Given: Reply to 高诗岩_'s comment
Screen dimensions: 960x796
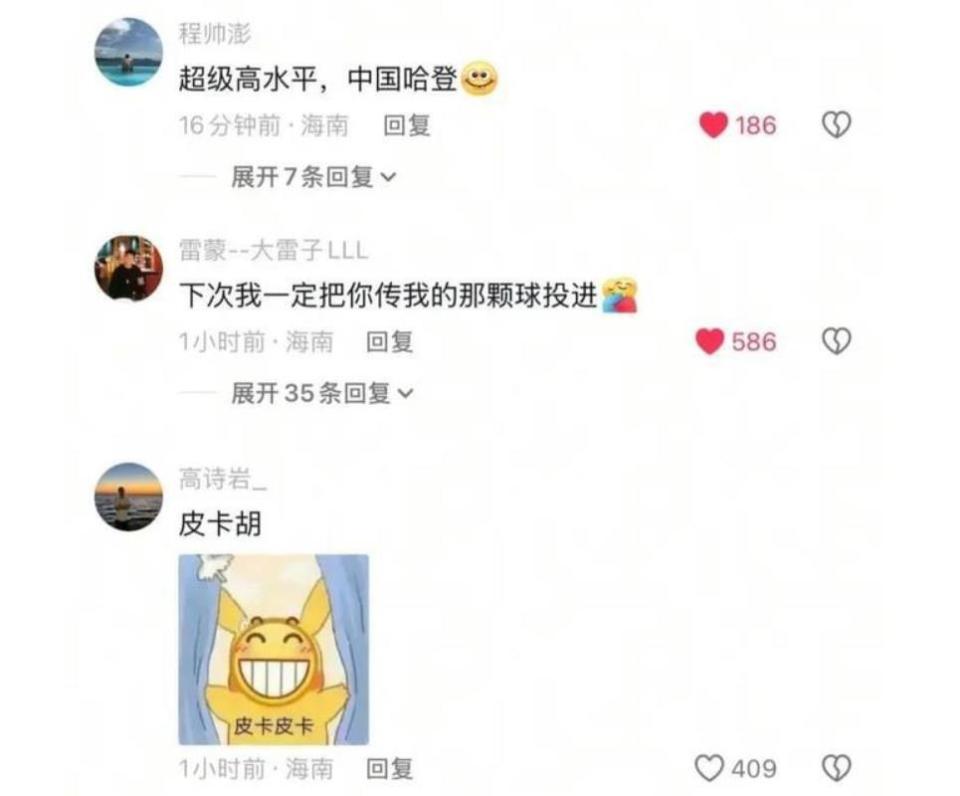Looking at the screenshot, I should (x=390, y=768).
